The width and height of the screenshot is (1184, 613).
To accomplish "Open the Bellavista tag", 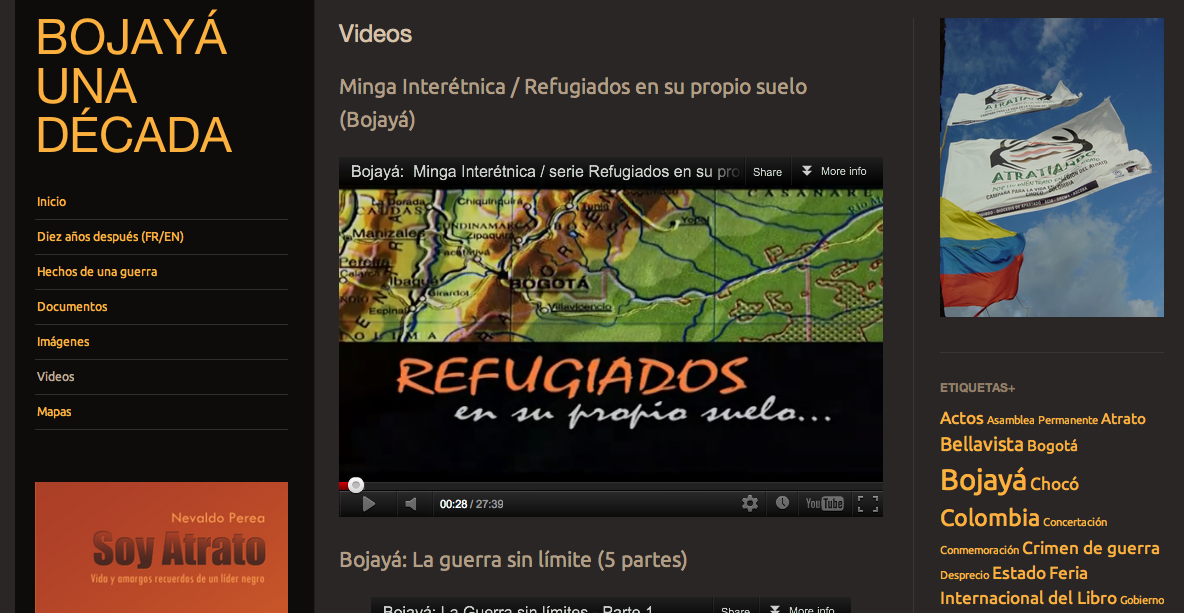I will (x=981, y=444).
